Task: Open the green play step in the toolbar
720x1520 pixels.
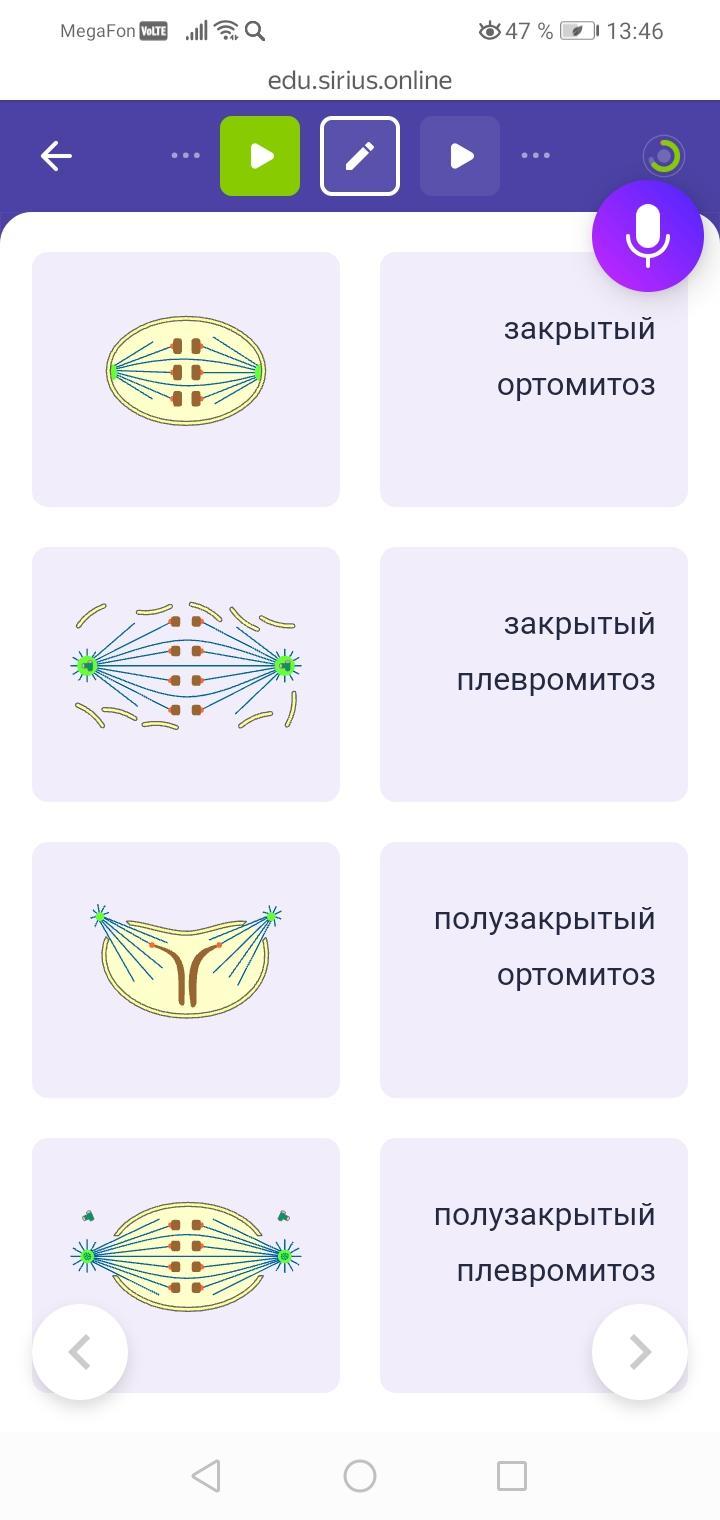Action: (260, 156)
